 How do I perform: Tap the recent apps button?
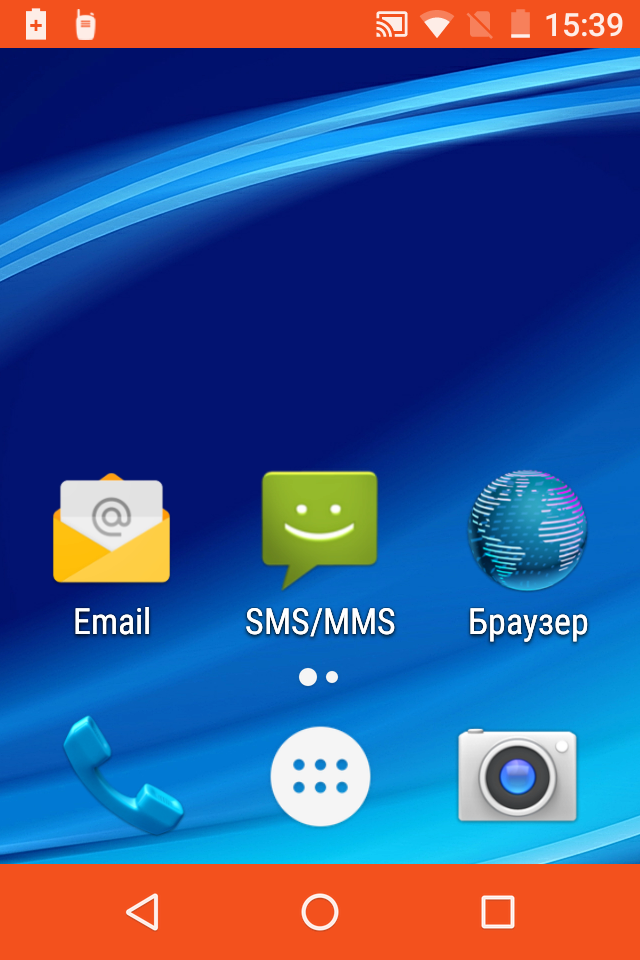coord(497,912)
